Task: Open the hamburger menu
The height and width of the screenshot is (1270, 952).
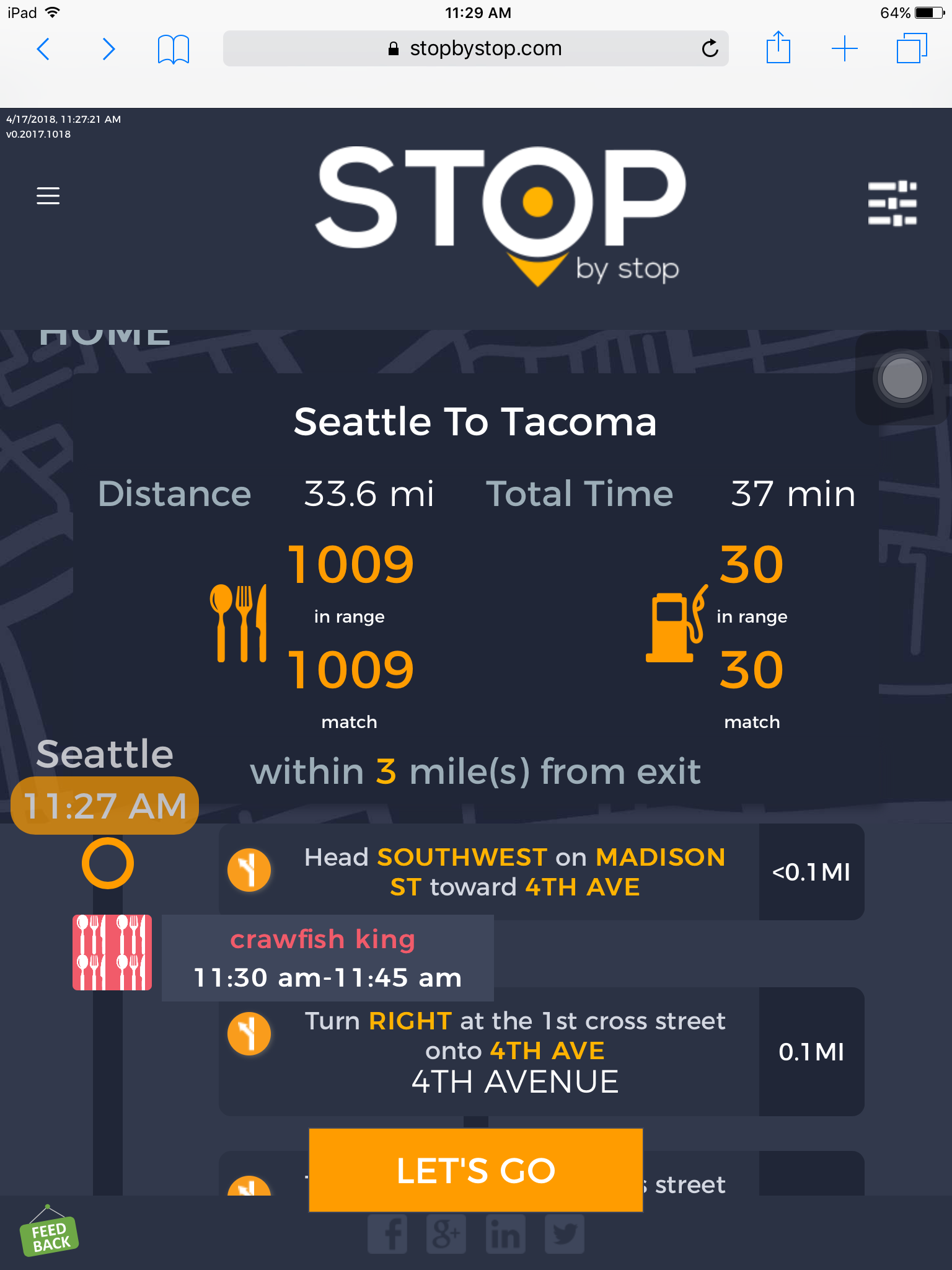Action: pos(48,195)
